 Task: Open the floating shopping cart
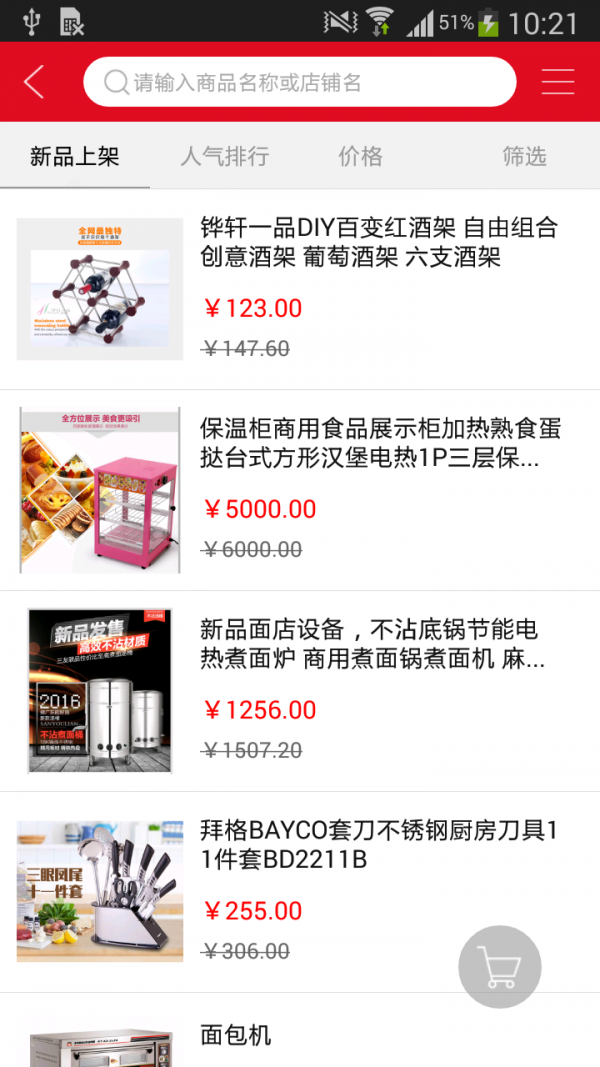point(500,967)
